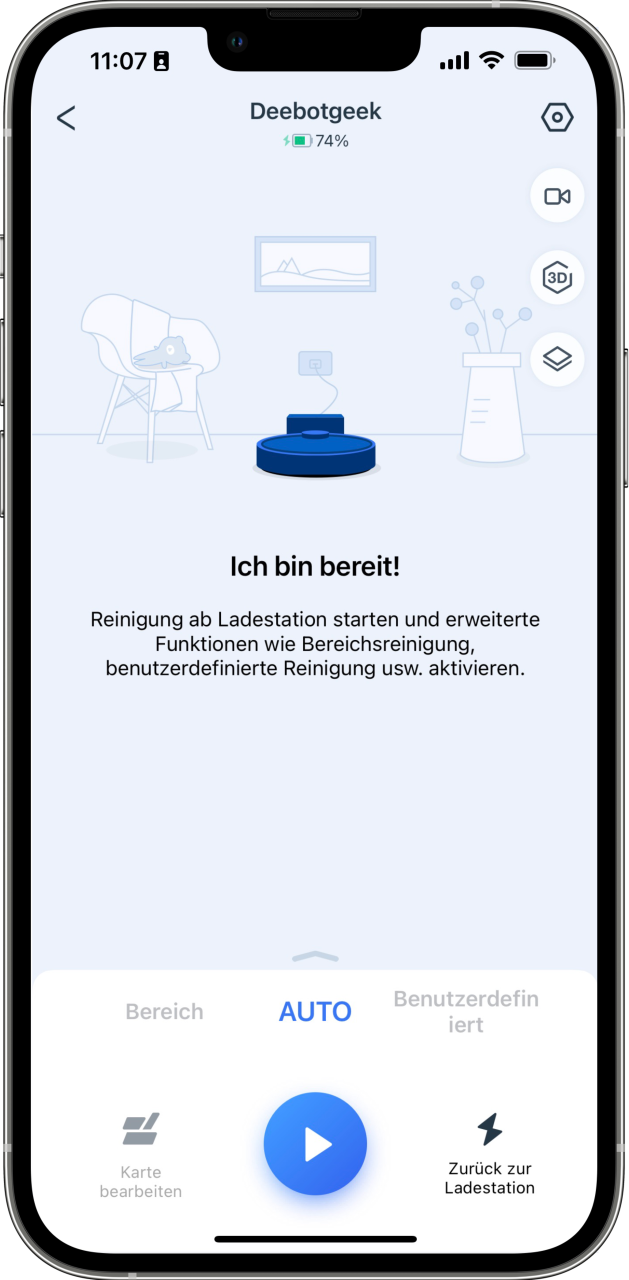Go back with the top-left arrow
The height and width of the screenshot is (1280, 629).
pos(66,118)
